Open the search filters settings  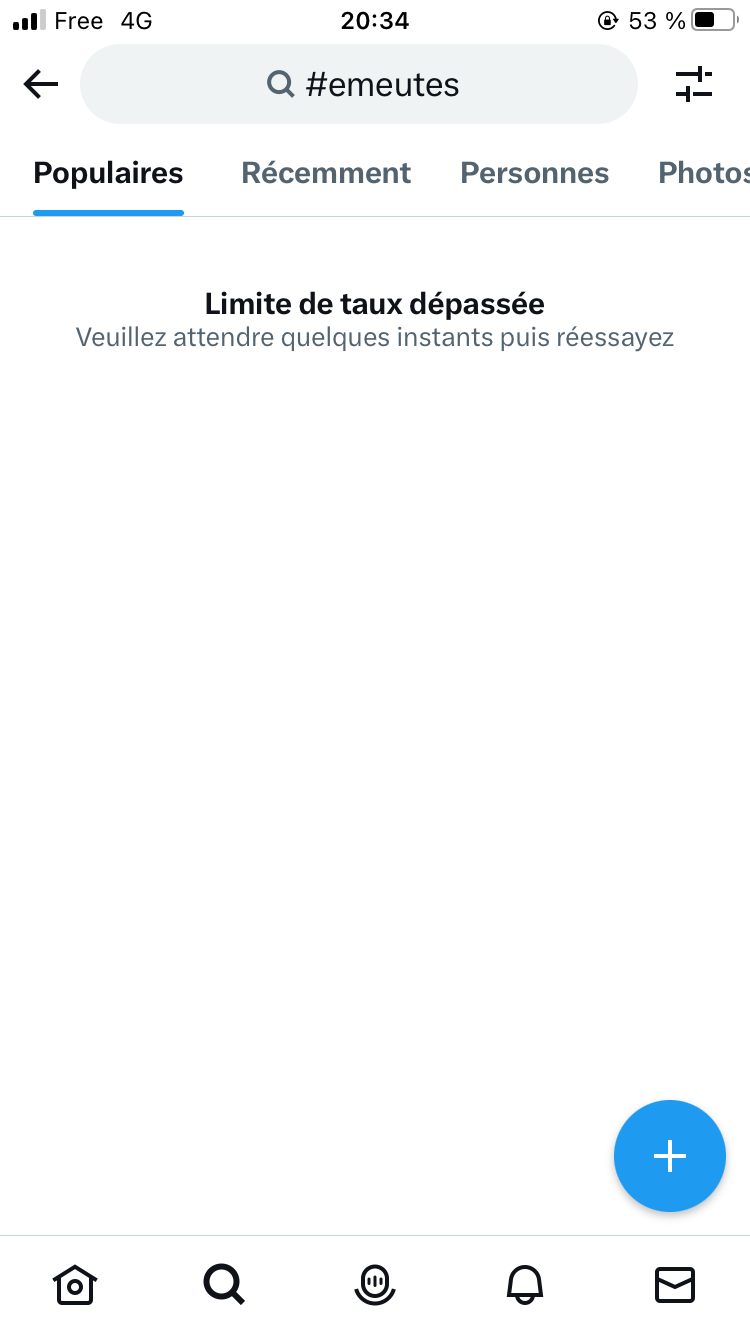pyautogui.click(x=693, y=85)
